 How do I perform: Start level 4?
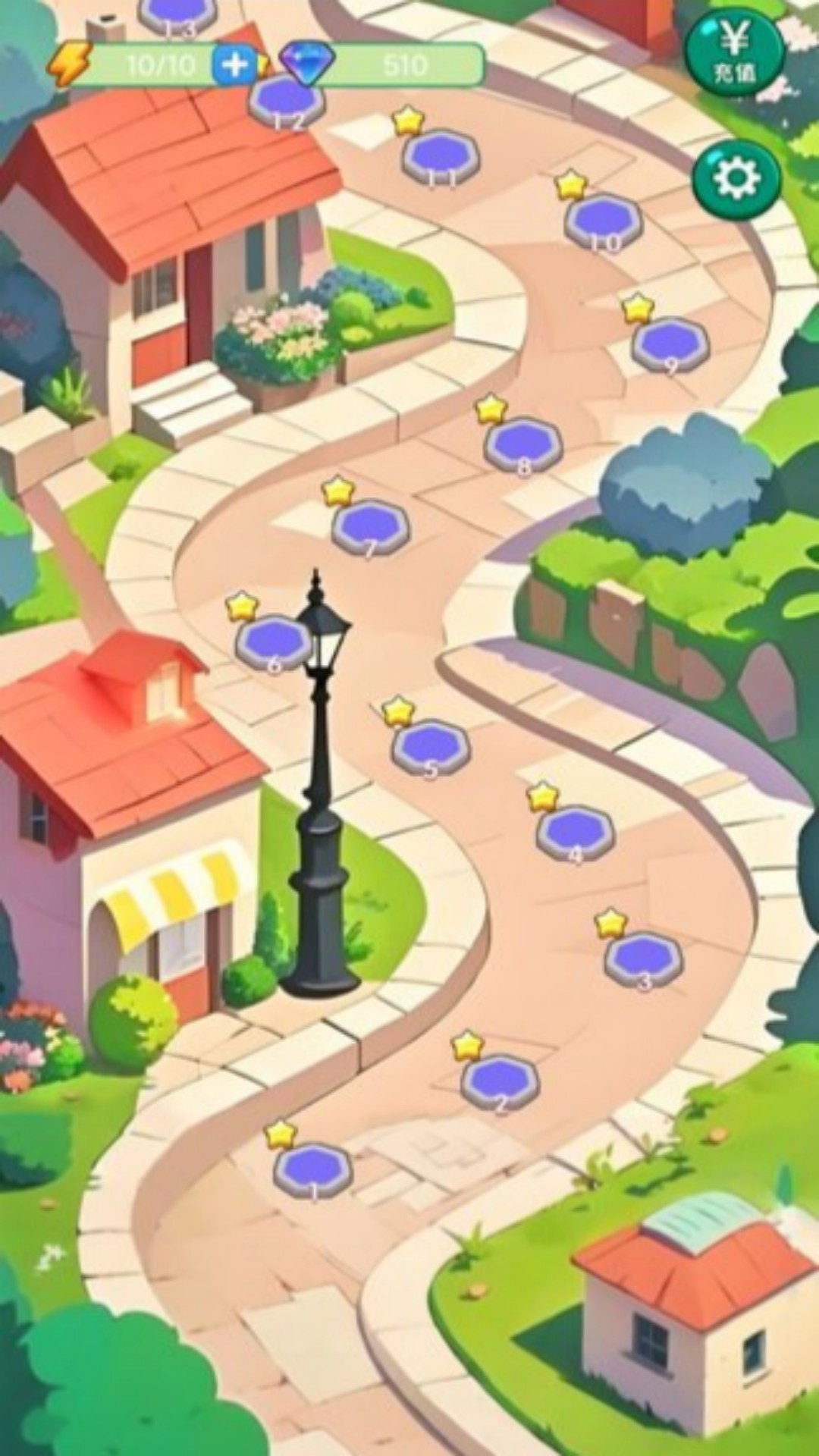pos(575,832)
